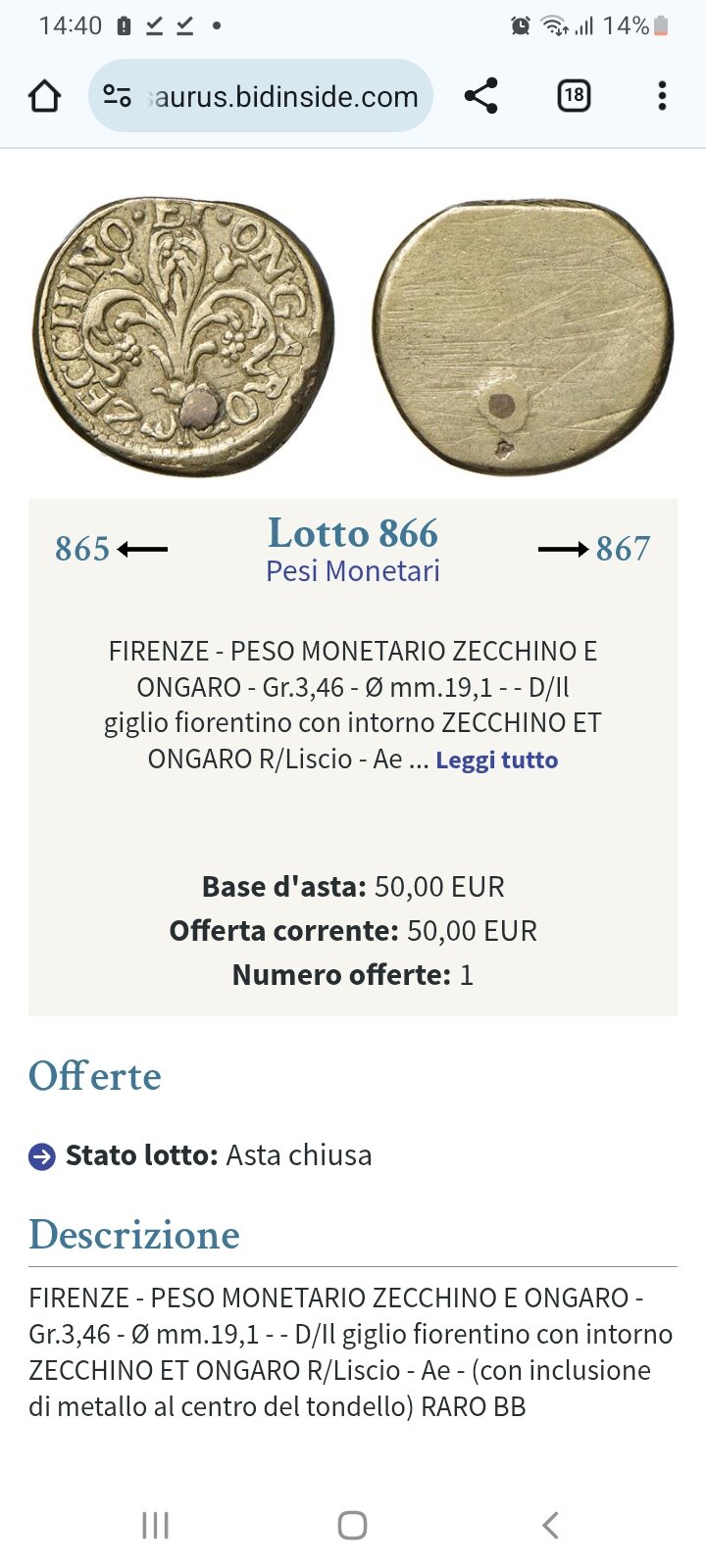The width and height of the screenshot is (706, 1568).
Task: Expand description with Leggi tutto
Action: [x=496, y=760]
